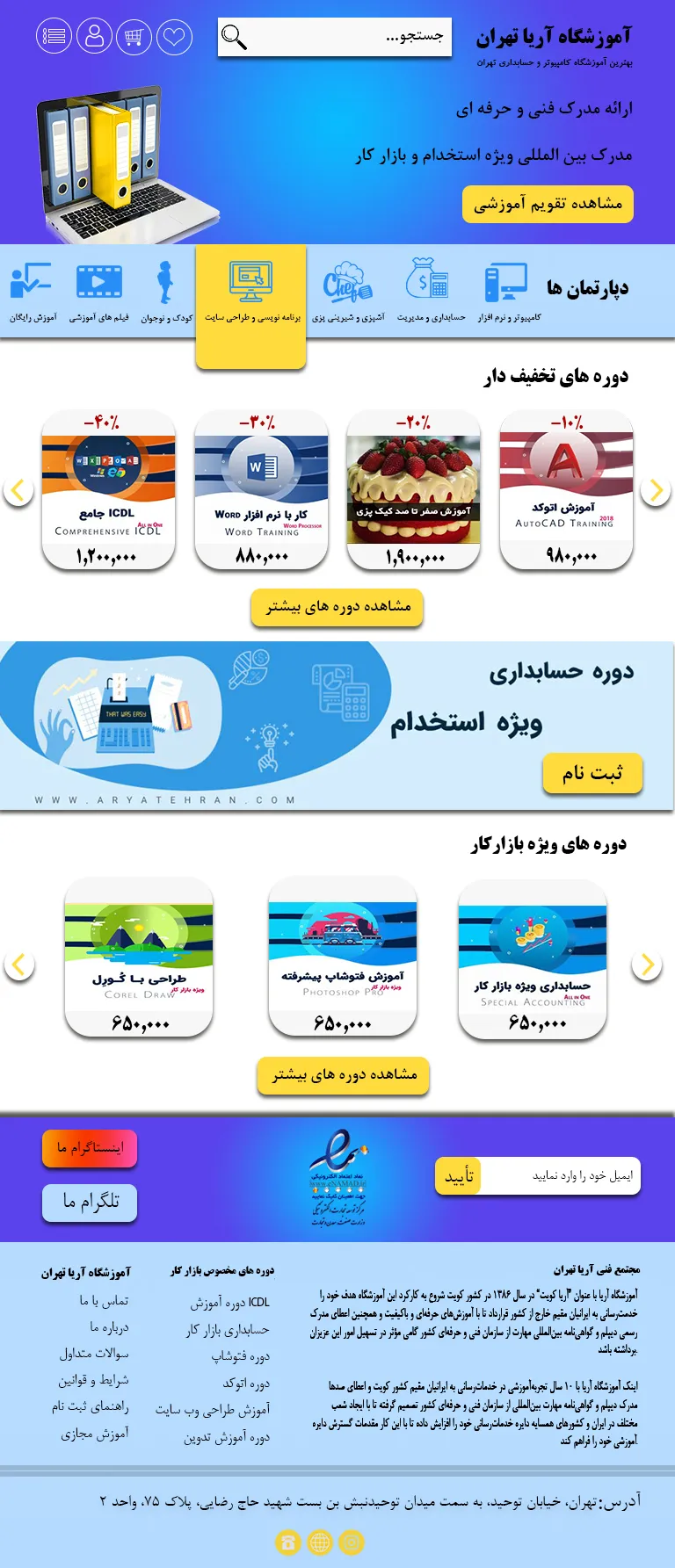Open the آموزش اتوکد discounted course card
This screenshot has height=1568, width=675.
[566, 490]
